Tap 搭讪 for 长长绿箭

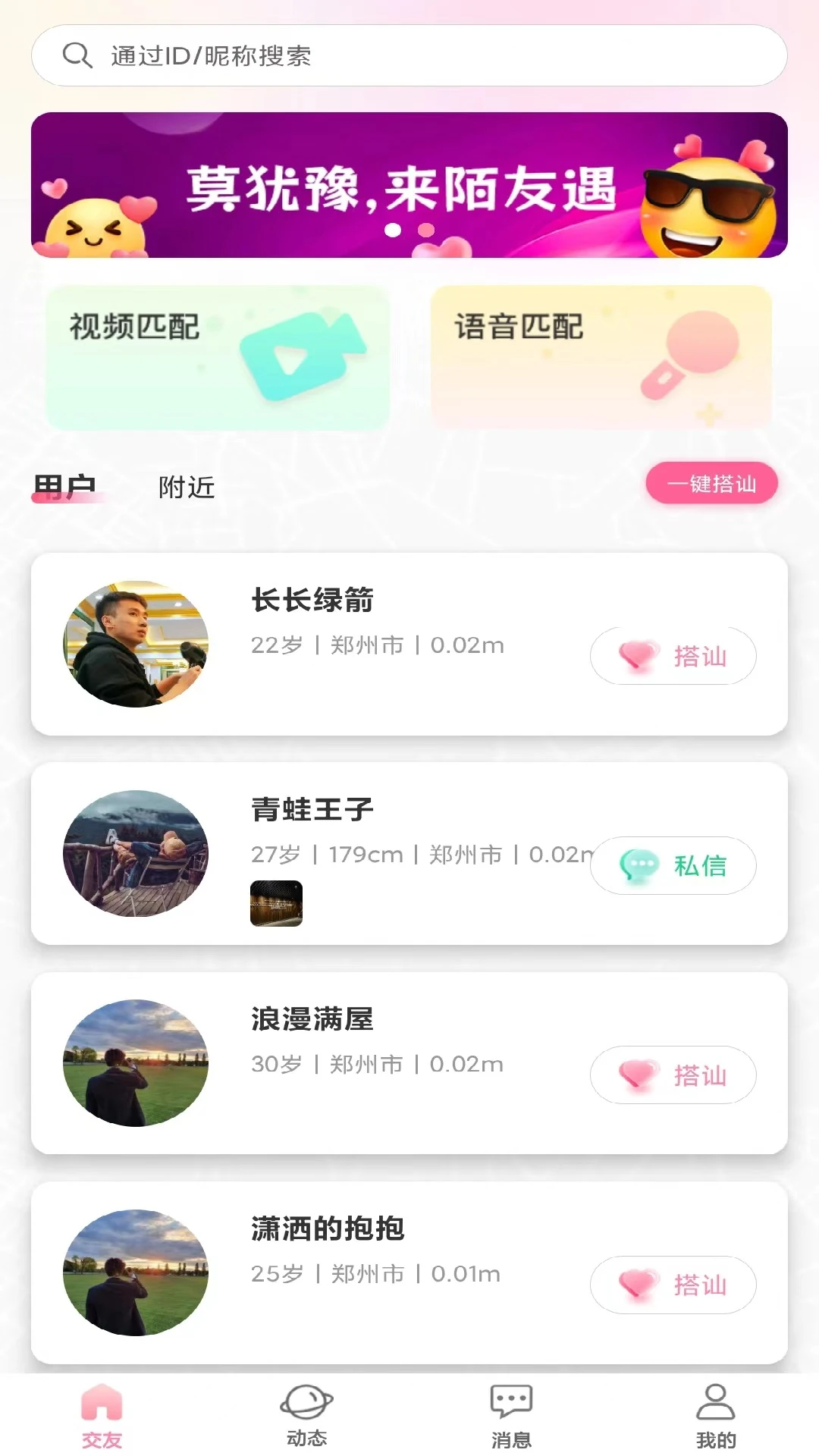(673, 656)
